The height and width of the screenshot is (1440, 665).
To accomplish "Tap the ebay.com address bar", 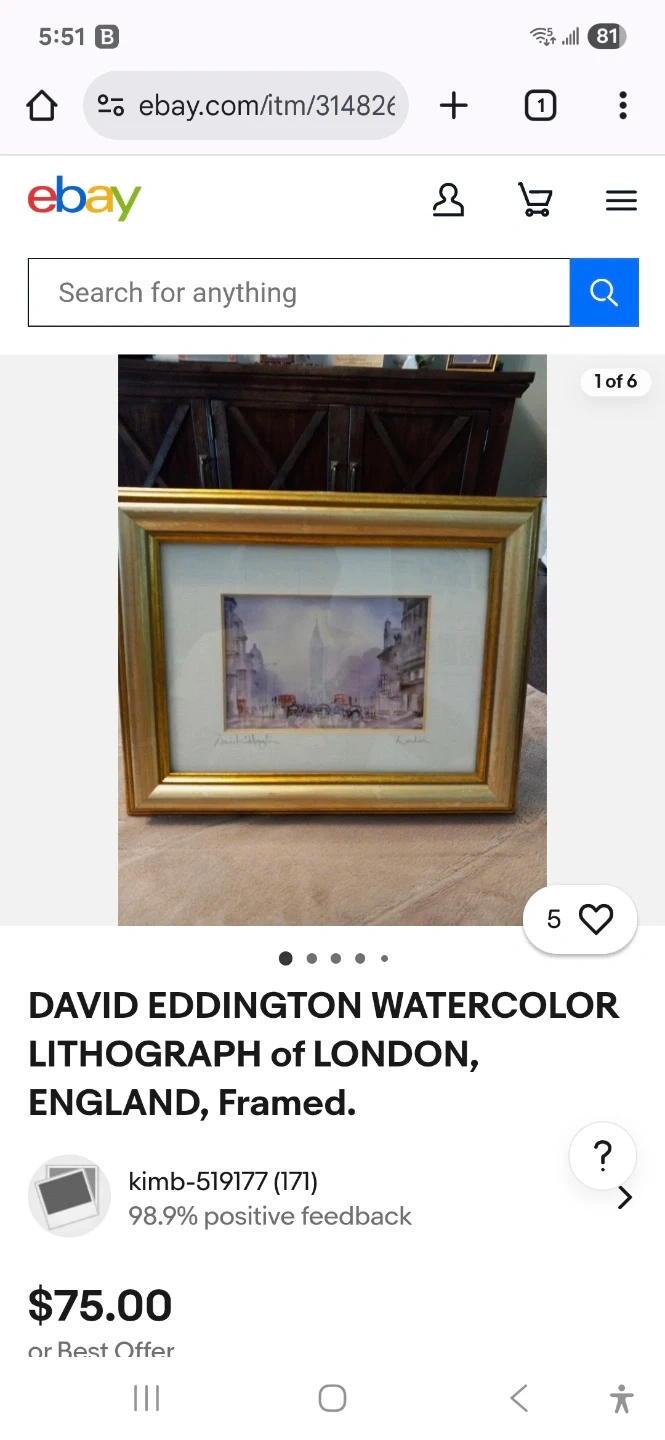I will 246,105.
